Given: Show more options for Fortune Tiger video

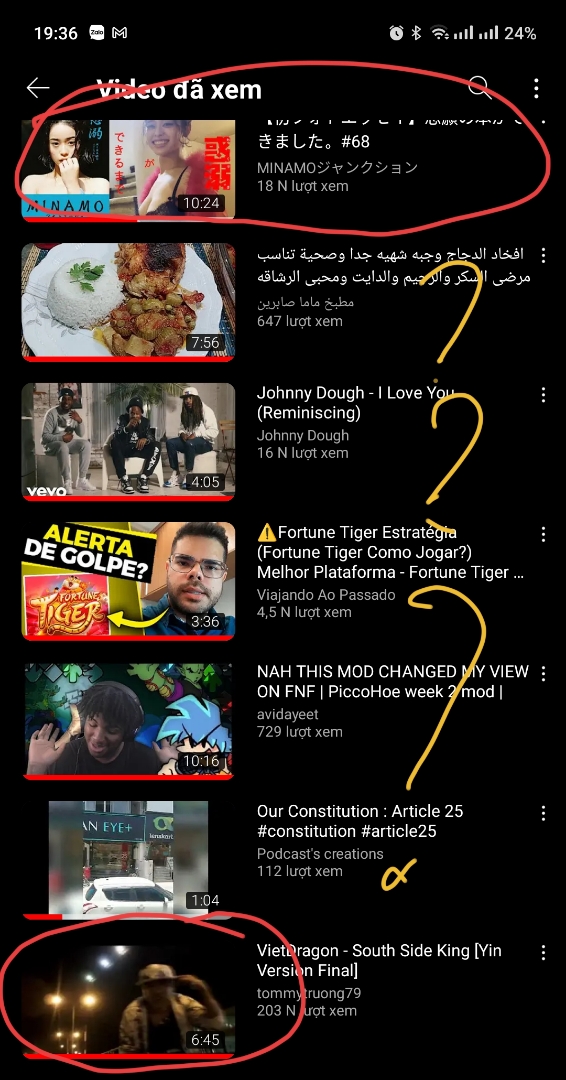Looking at the screenshot, I should [x=543, y=534].
